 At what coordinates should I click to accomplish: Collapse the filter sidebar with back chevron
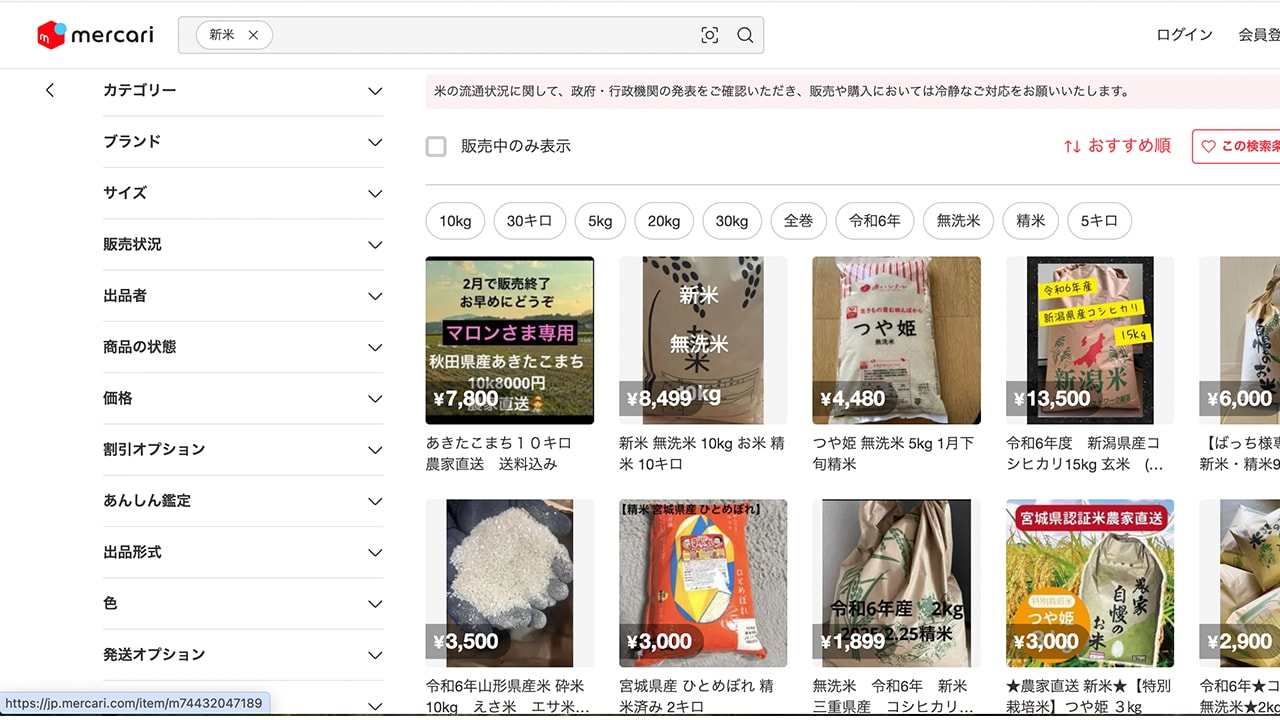point(50,90)
